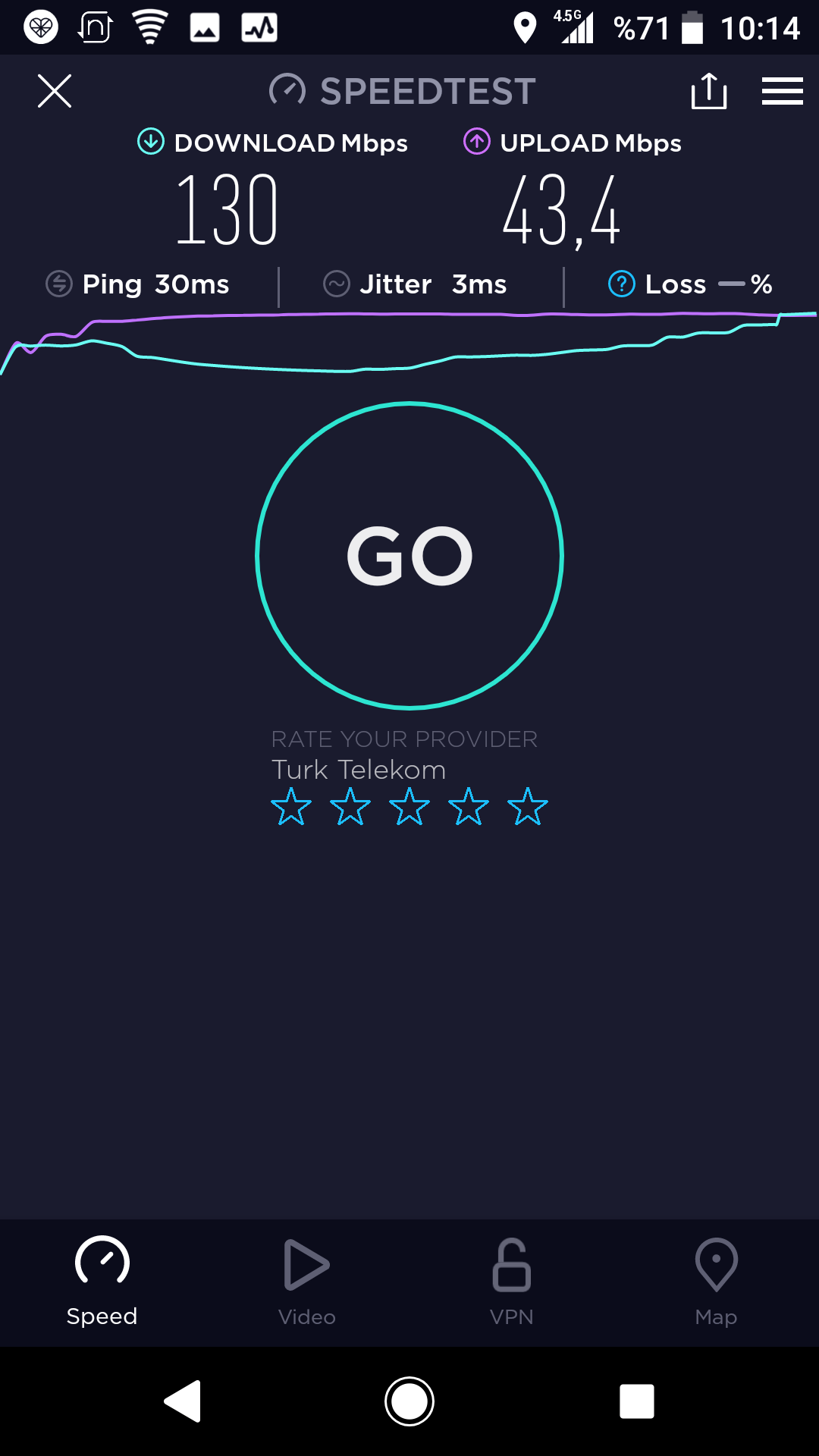819x1456 pixels.
Task: Start a new test with GO
Action: click(x=409, y=556)
